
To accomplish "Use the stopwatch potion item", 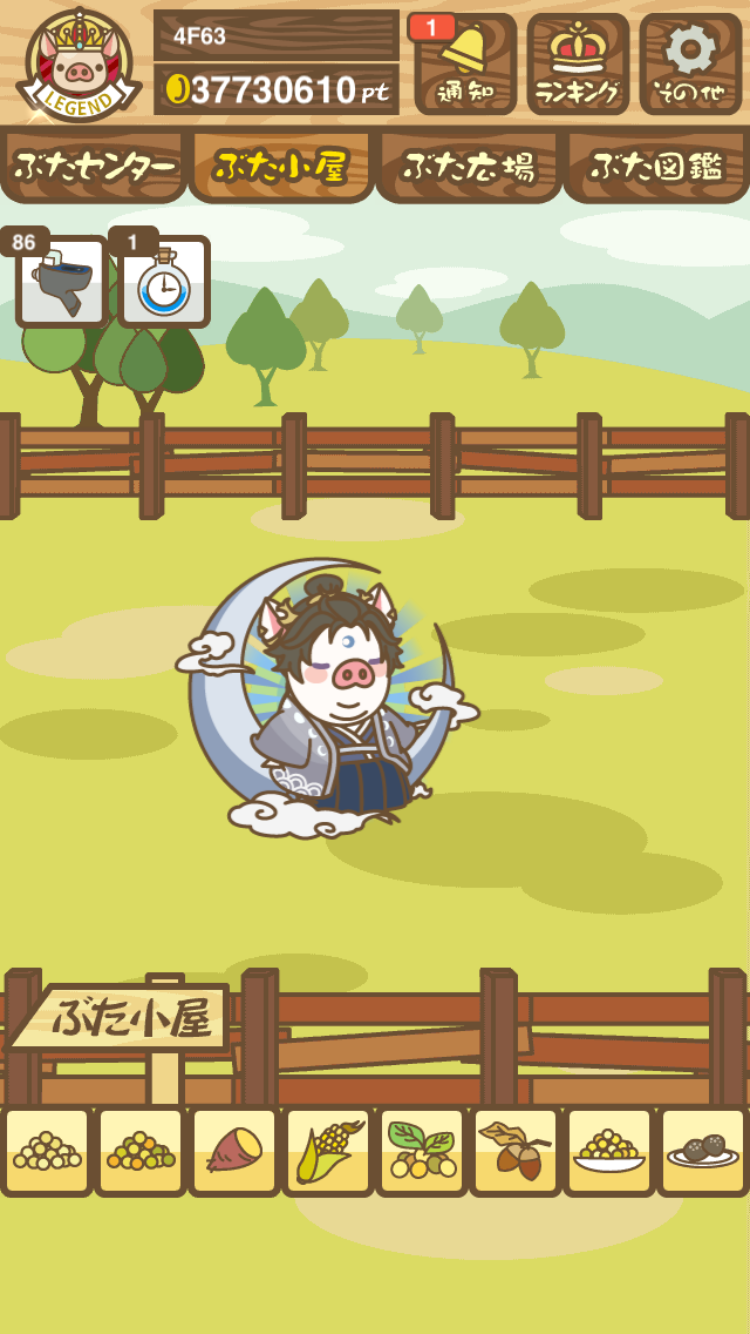I will tap(164, 283).
